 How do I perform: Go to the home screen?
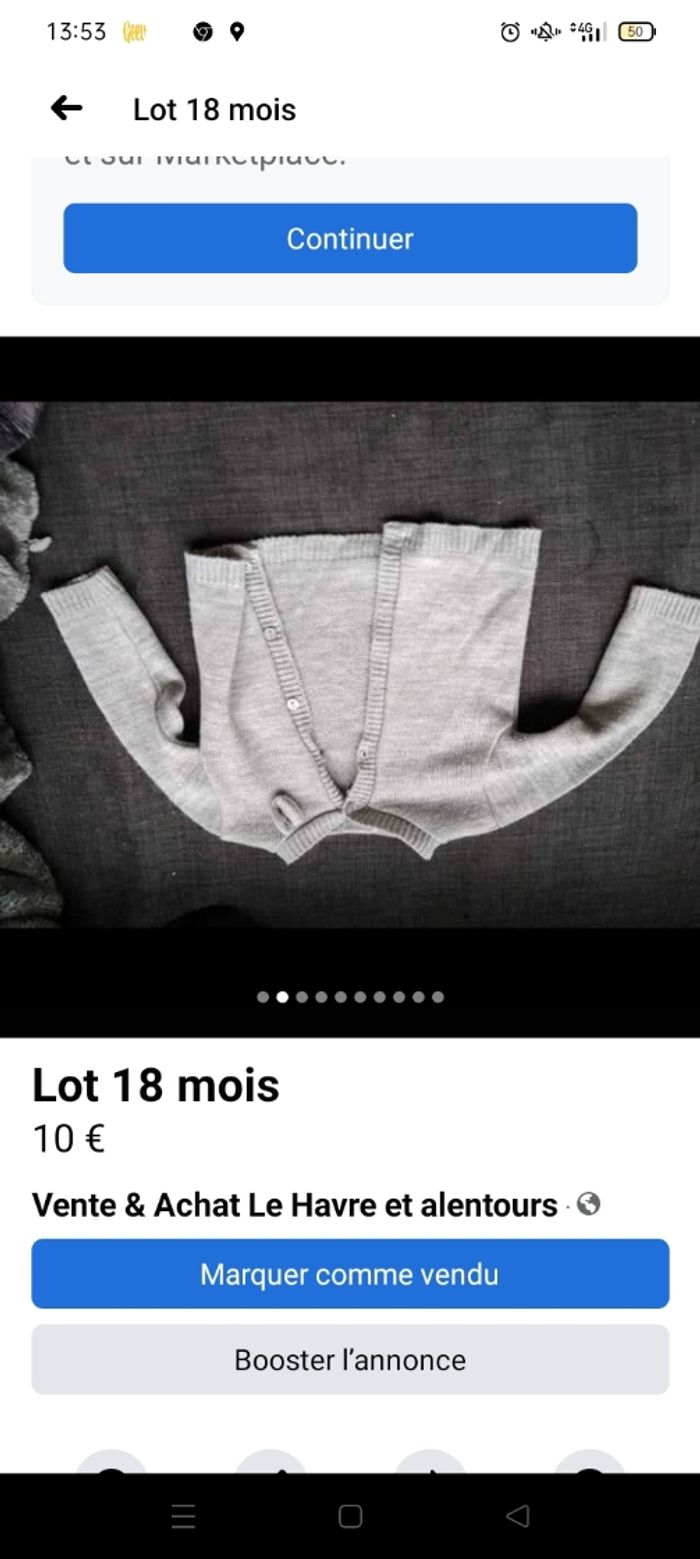click(350, 1517)
